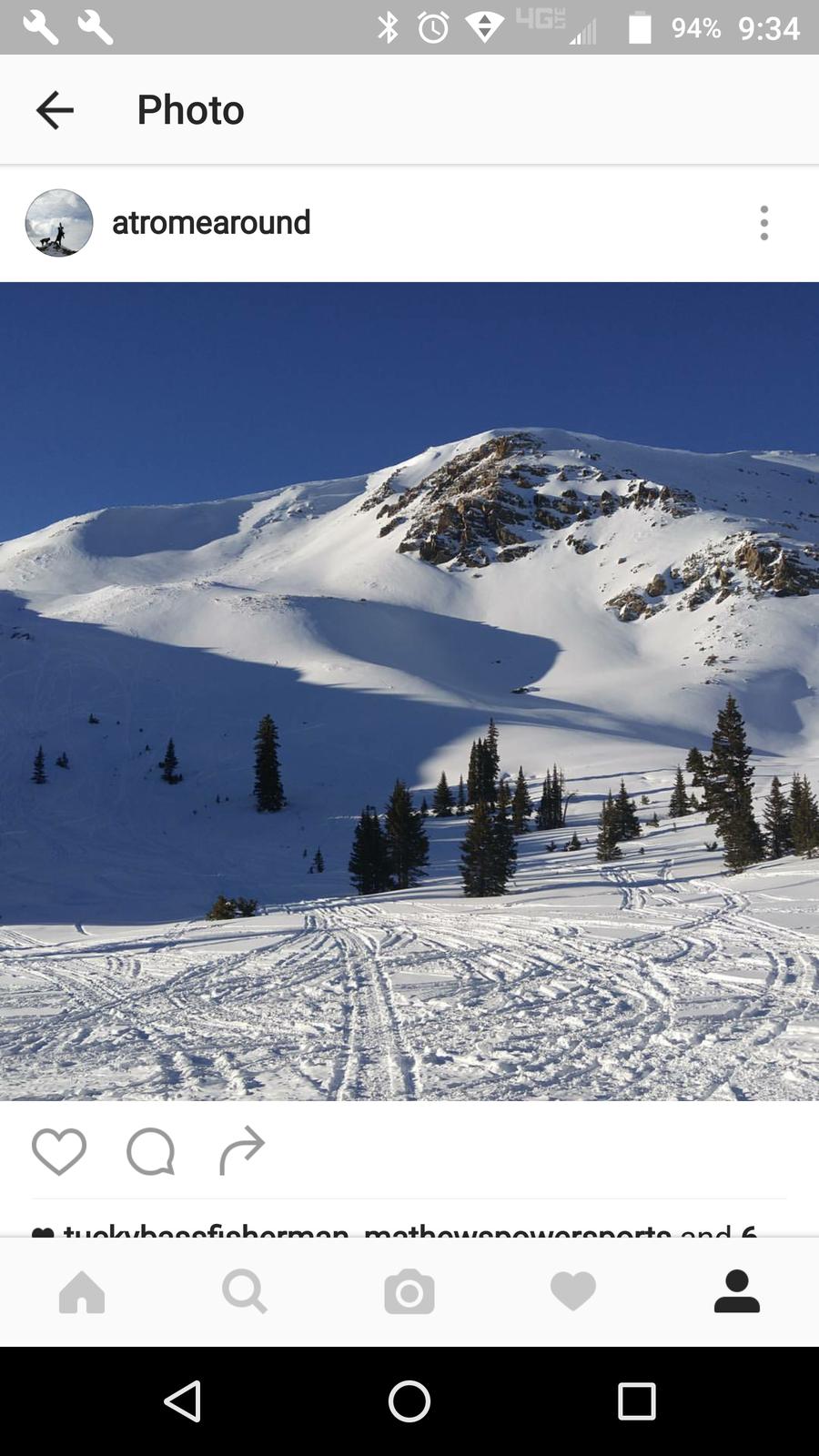
Task: Open the Camera tab
Action: click(x=409, y=1292)
